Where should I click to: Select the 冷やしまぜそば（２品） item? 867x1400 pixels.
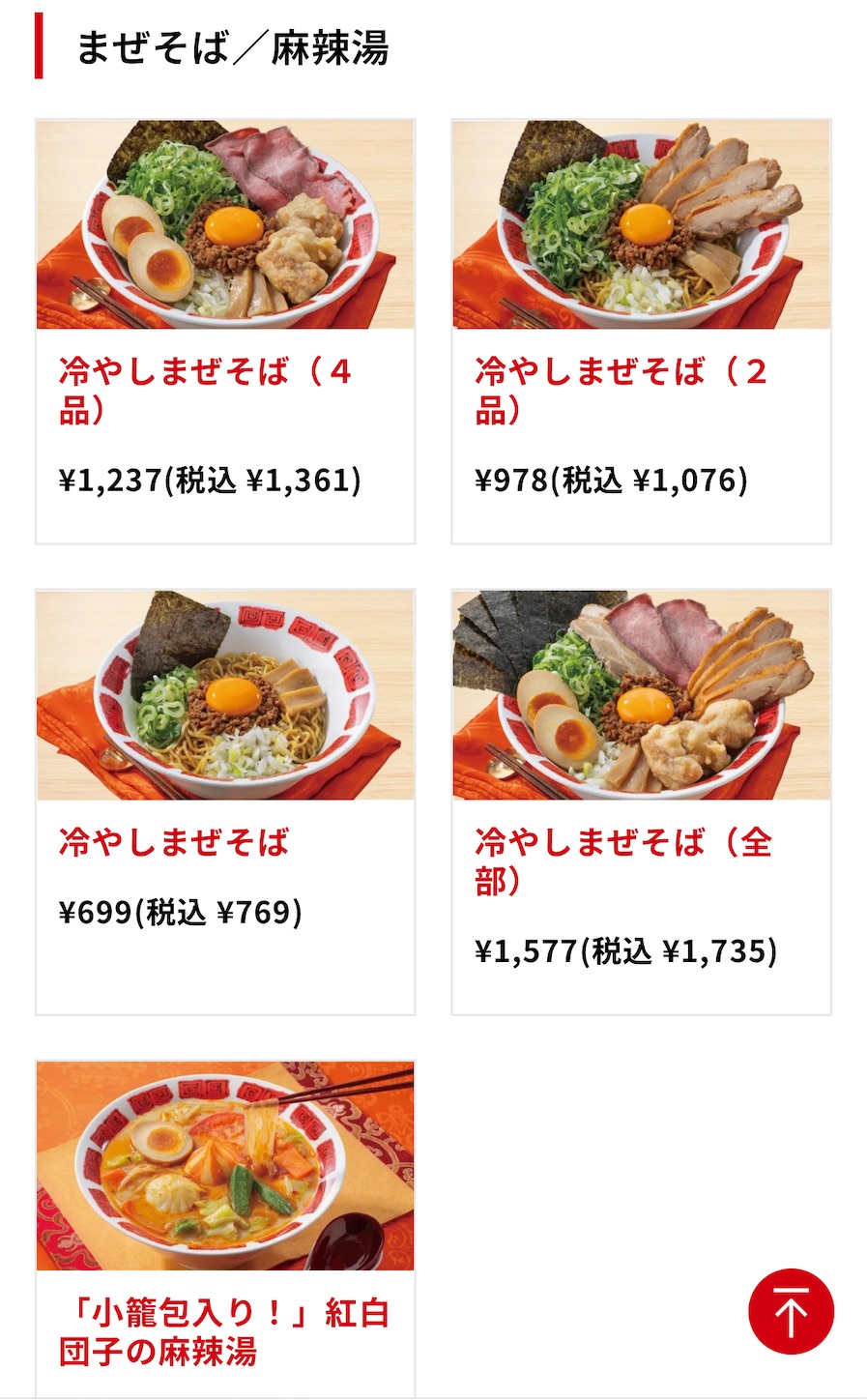(641, 331)
